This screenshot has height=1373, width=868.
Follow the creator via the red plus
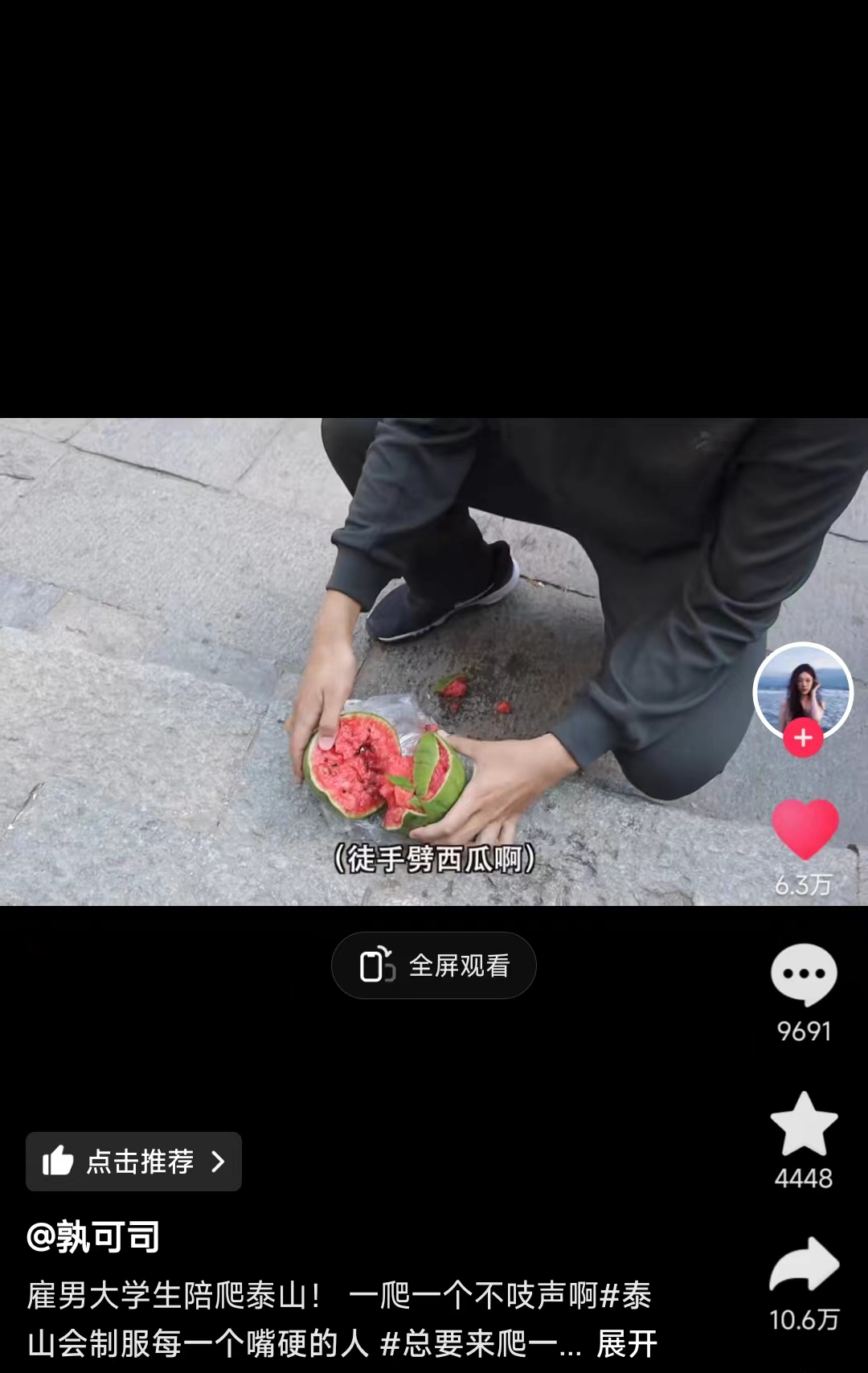803,738
